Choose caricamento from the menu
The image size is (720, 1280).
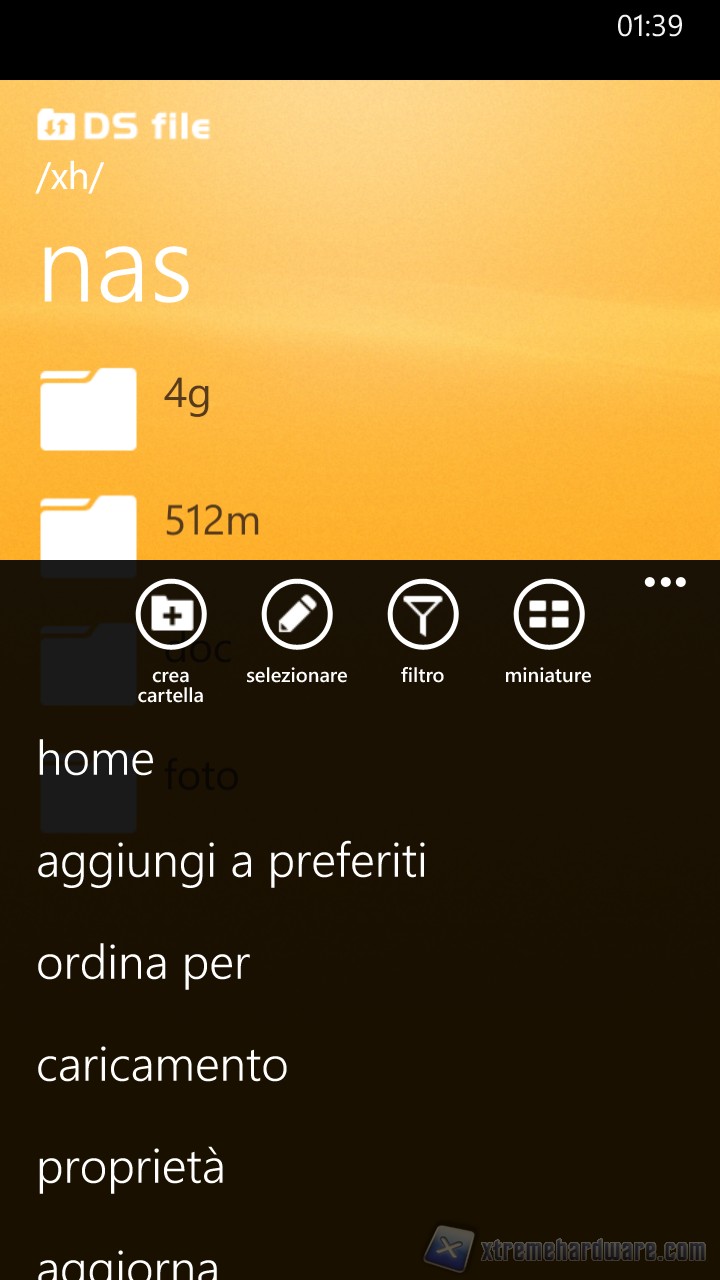tap(162, 1066)
